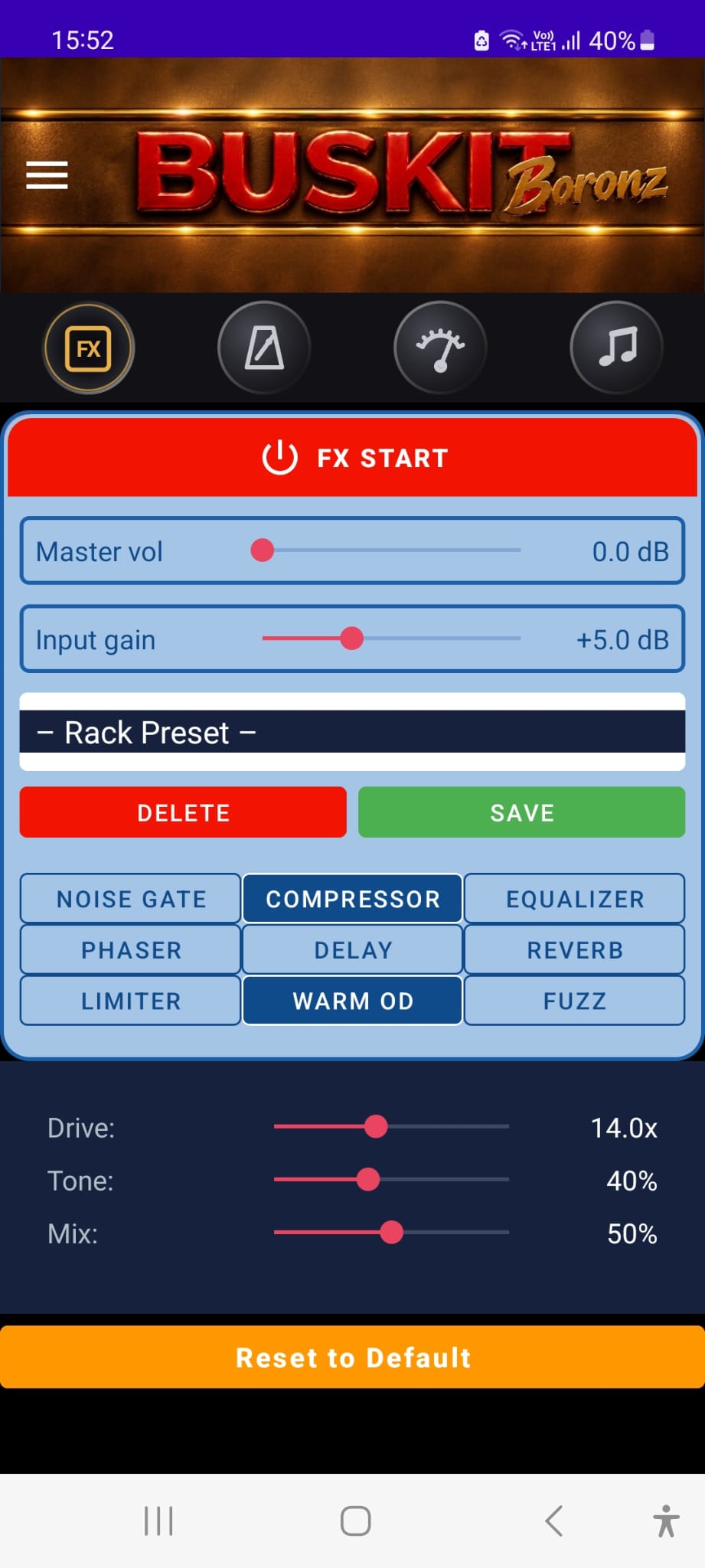The width and height of the screenshot is (705, 1568).
Task: Save the rack preset
Action: click(x=522, y=812)
